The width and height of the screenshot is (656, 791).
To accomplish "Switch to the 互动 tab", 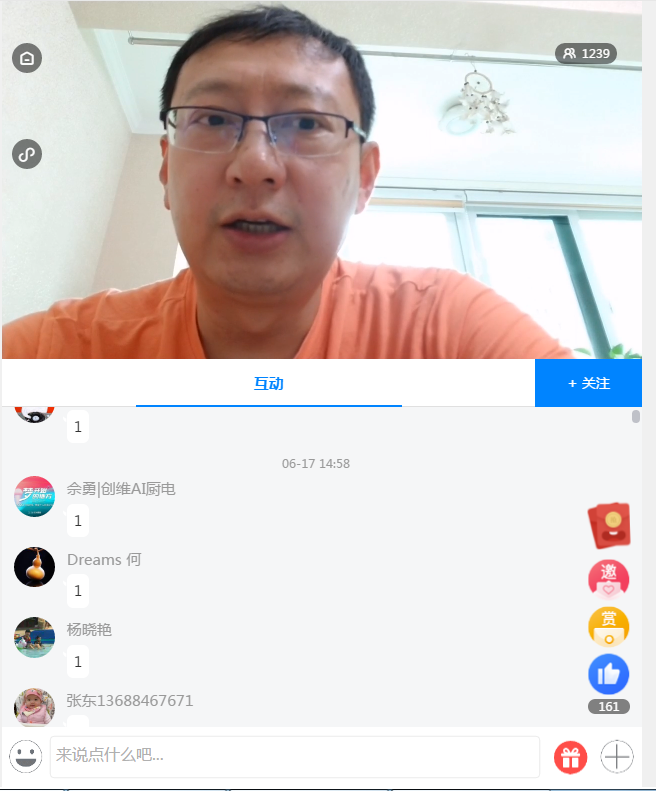I will tap(268, 383).
